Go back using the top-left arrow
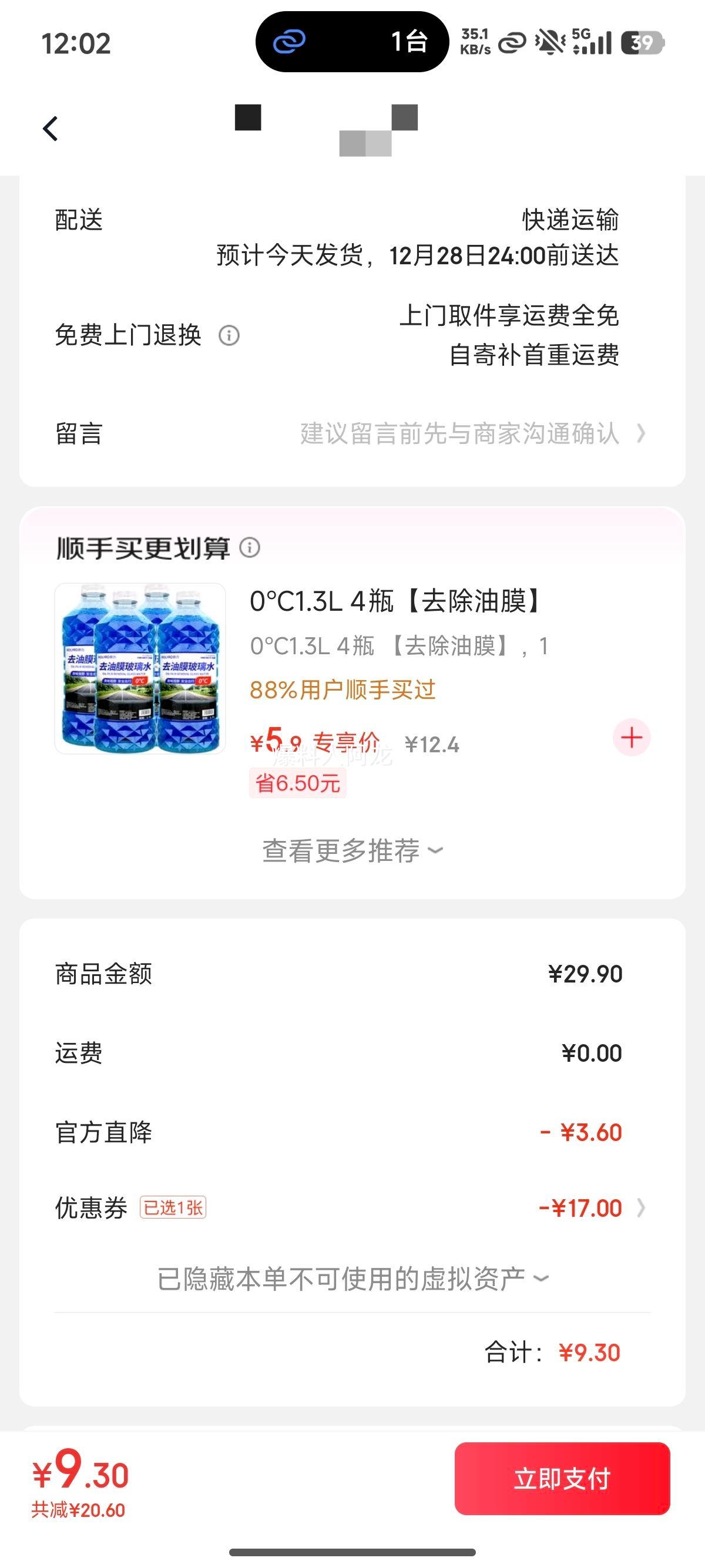The image size is (705, 1568). pos(51,129)
